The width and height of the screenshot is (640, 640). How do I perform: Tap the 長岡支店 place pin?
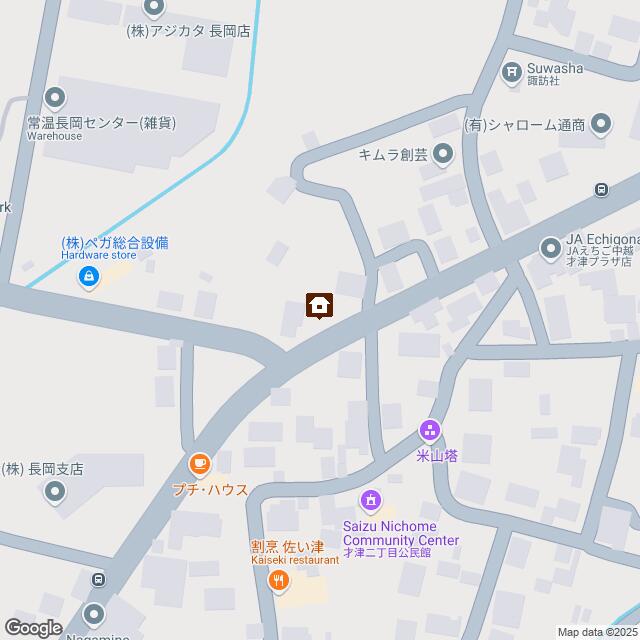54,491
